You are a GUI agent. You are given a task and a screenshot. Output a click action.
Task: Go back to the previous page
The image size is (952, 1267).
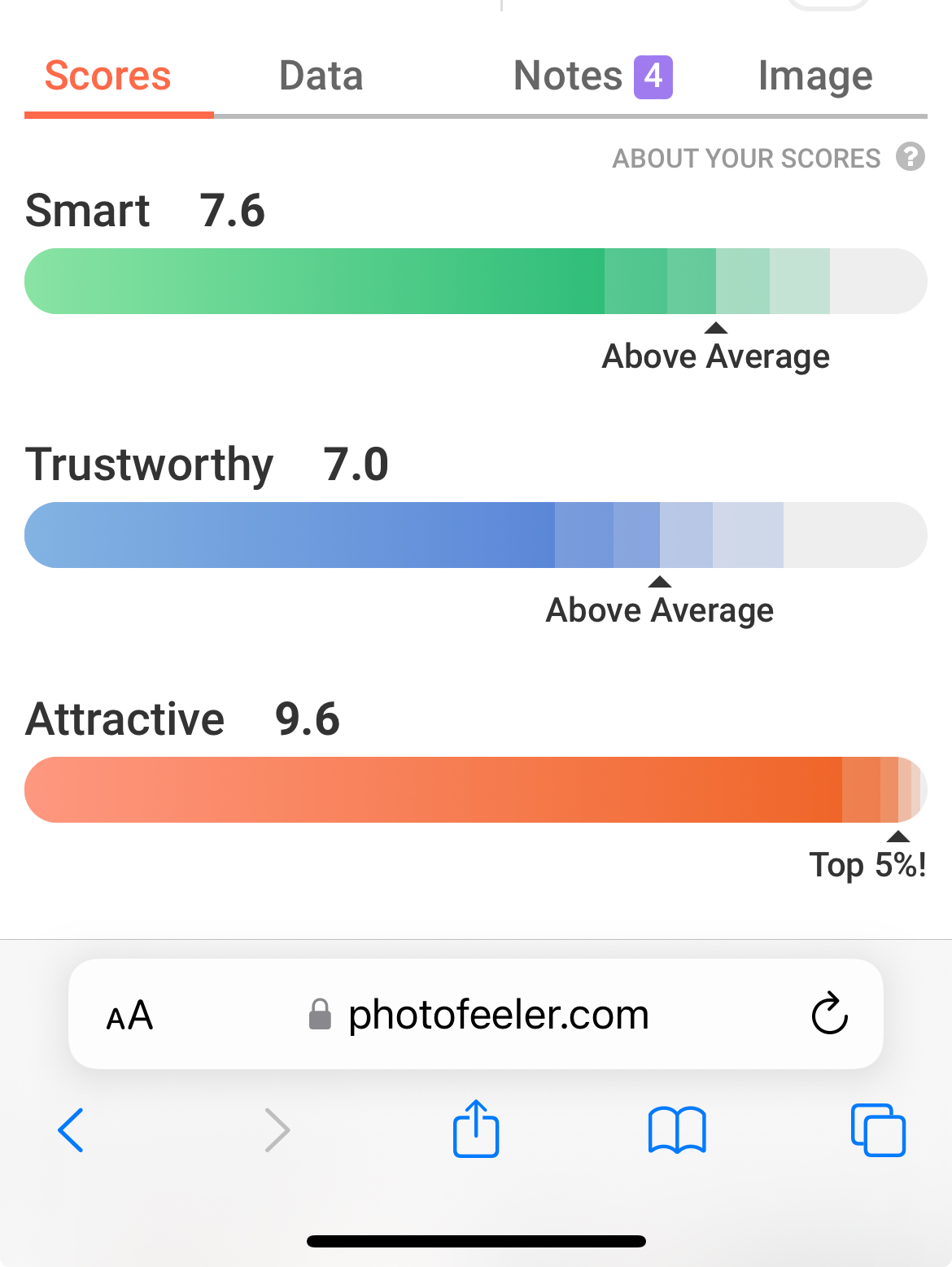(71, 1129)
